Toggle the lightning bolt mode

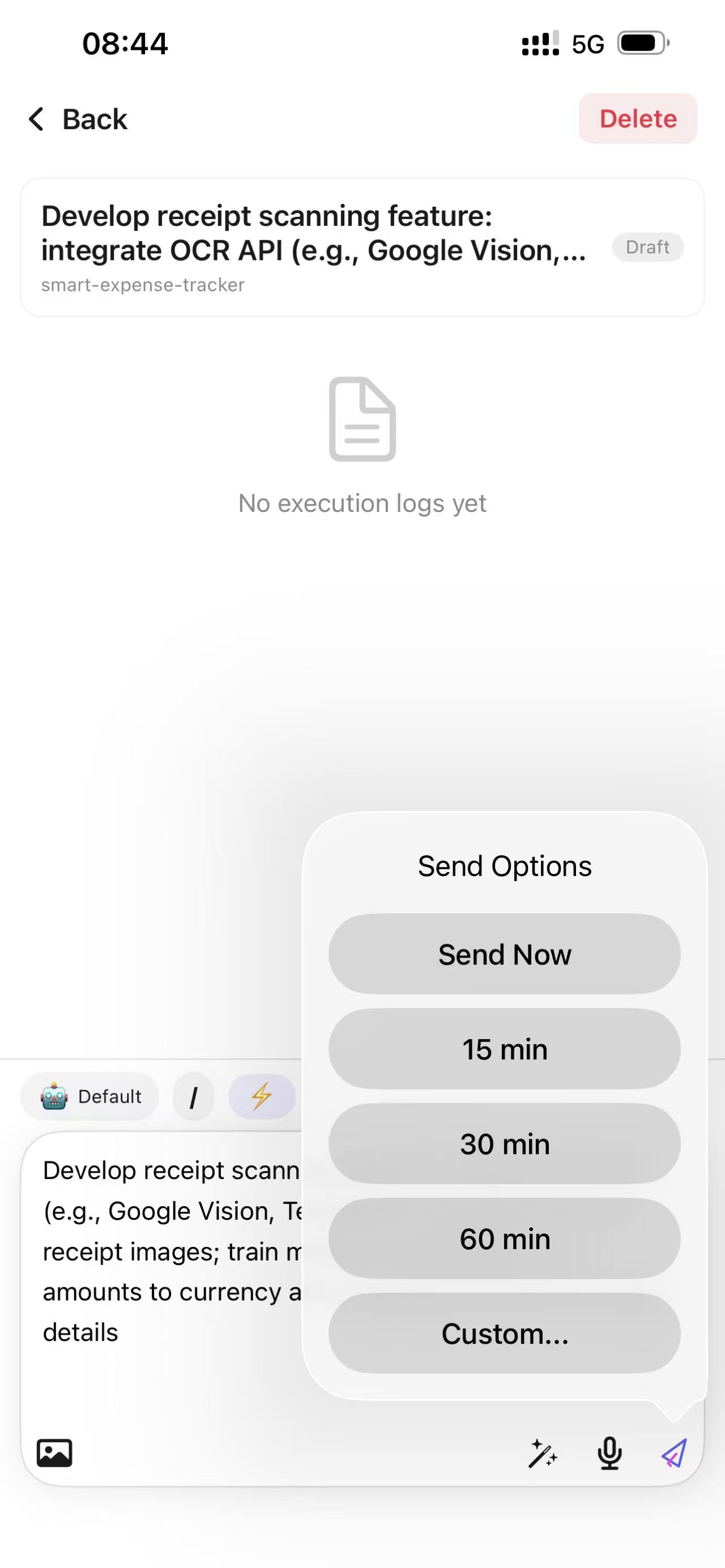tap(262, 1096)
